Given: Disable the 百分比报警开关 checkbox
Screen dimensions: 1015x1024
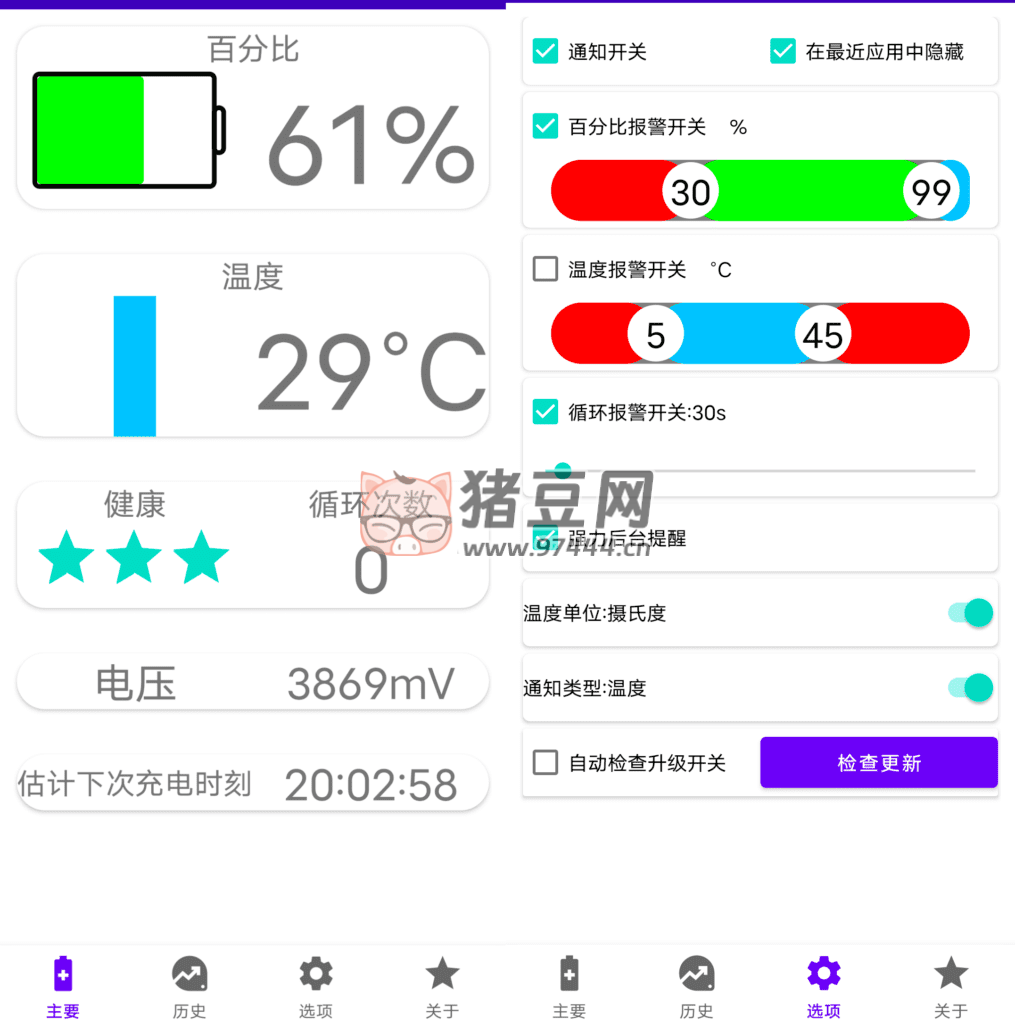Looking at the screenshot, I should point(545,126).
